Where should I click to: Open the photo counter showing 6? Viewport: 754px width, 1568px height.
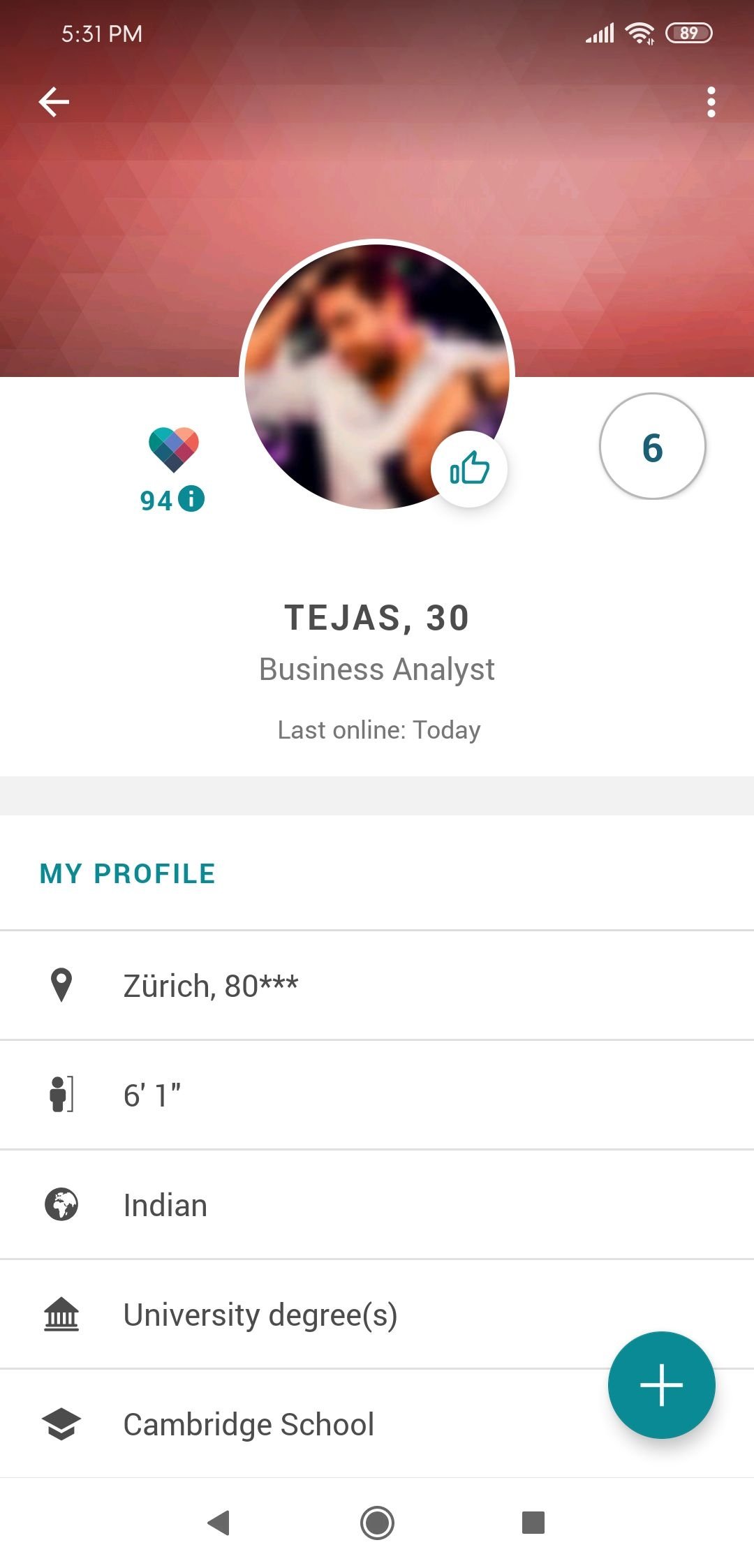click(x=652, y=446)
